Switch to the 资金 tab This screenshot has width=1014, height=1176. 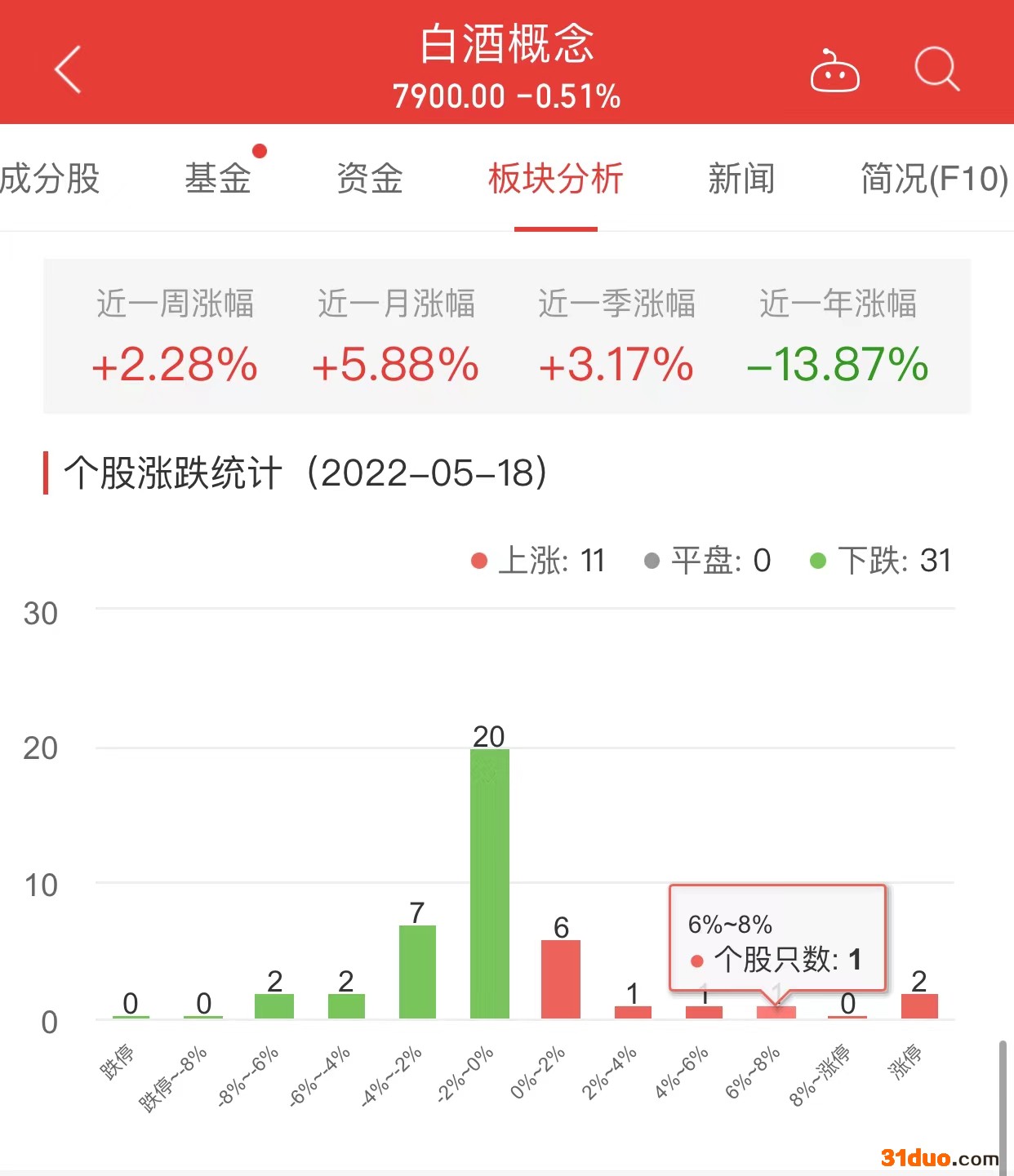click(x=370, y=179)
